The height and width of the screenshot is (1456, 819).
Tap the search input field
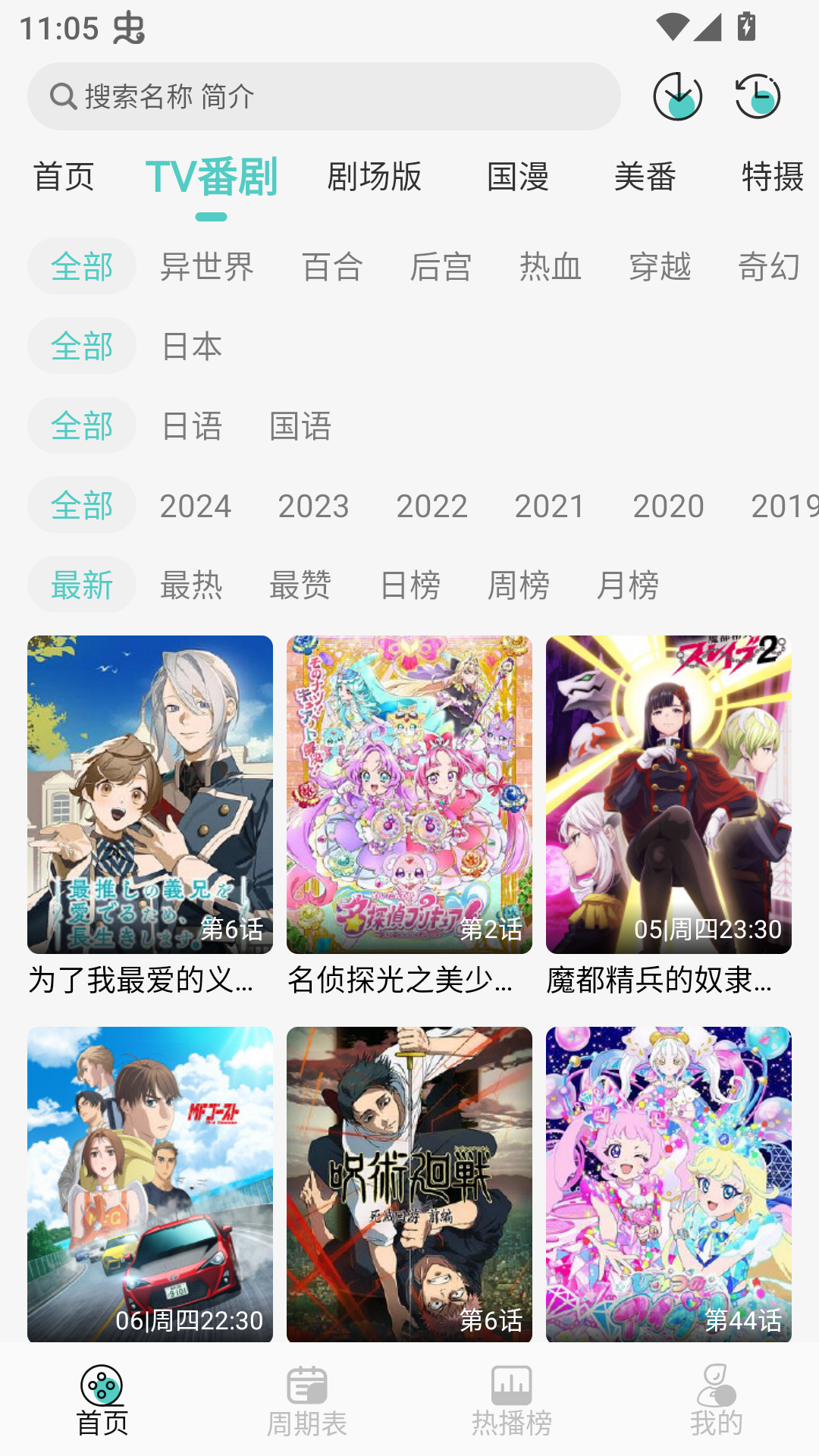pos(325,97)
